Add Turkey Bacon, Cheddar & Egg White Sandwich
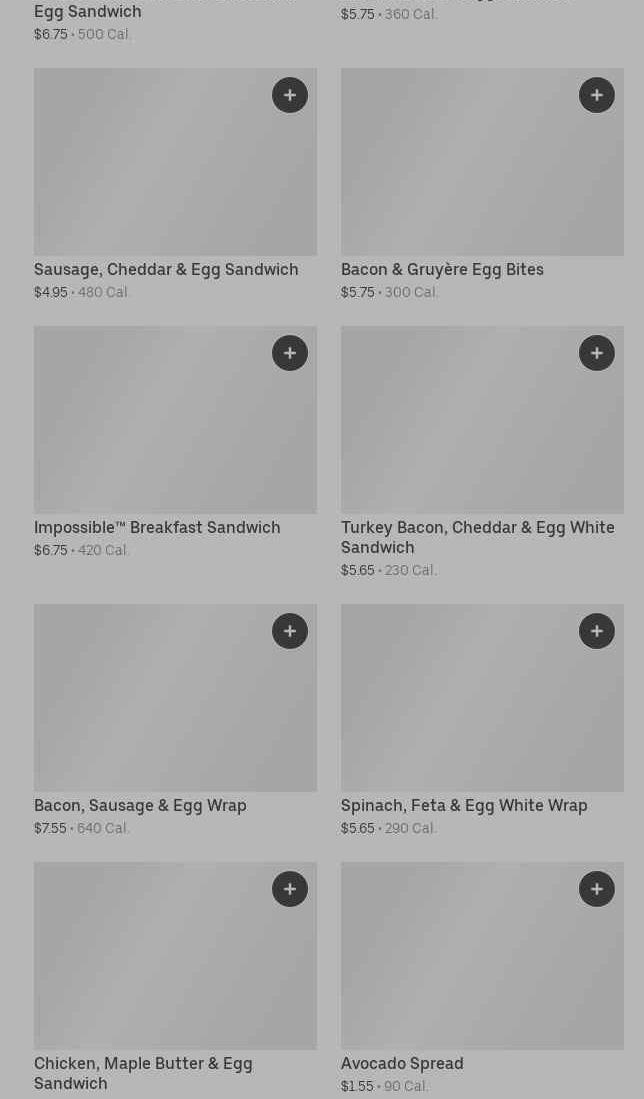 [596, 353]
